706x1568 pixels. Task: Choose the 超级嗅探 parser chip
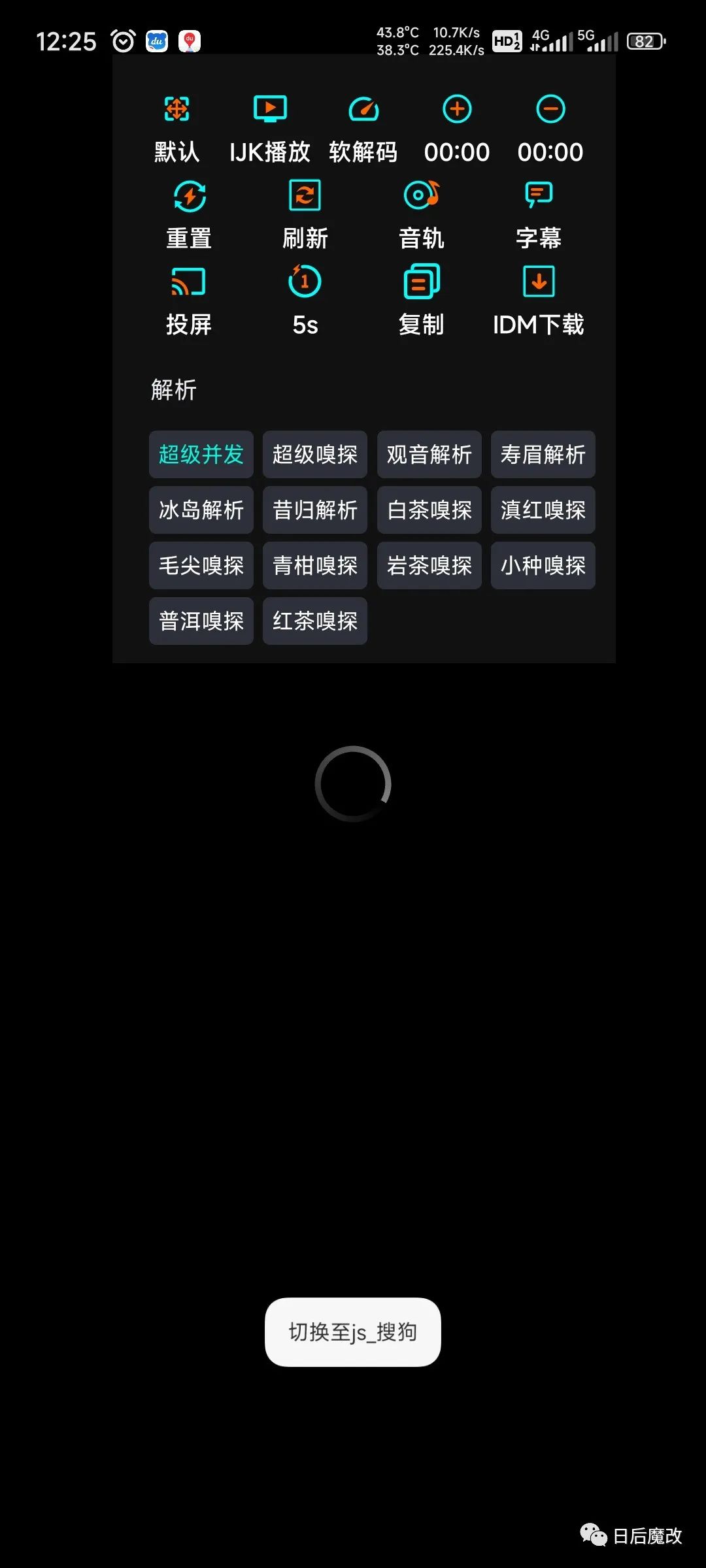pyautogui.click(x=315, y=454)
